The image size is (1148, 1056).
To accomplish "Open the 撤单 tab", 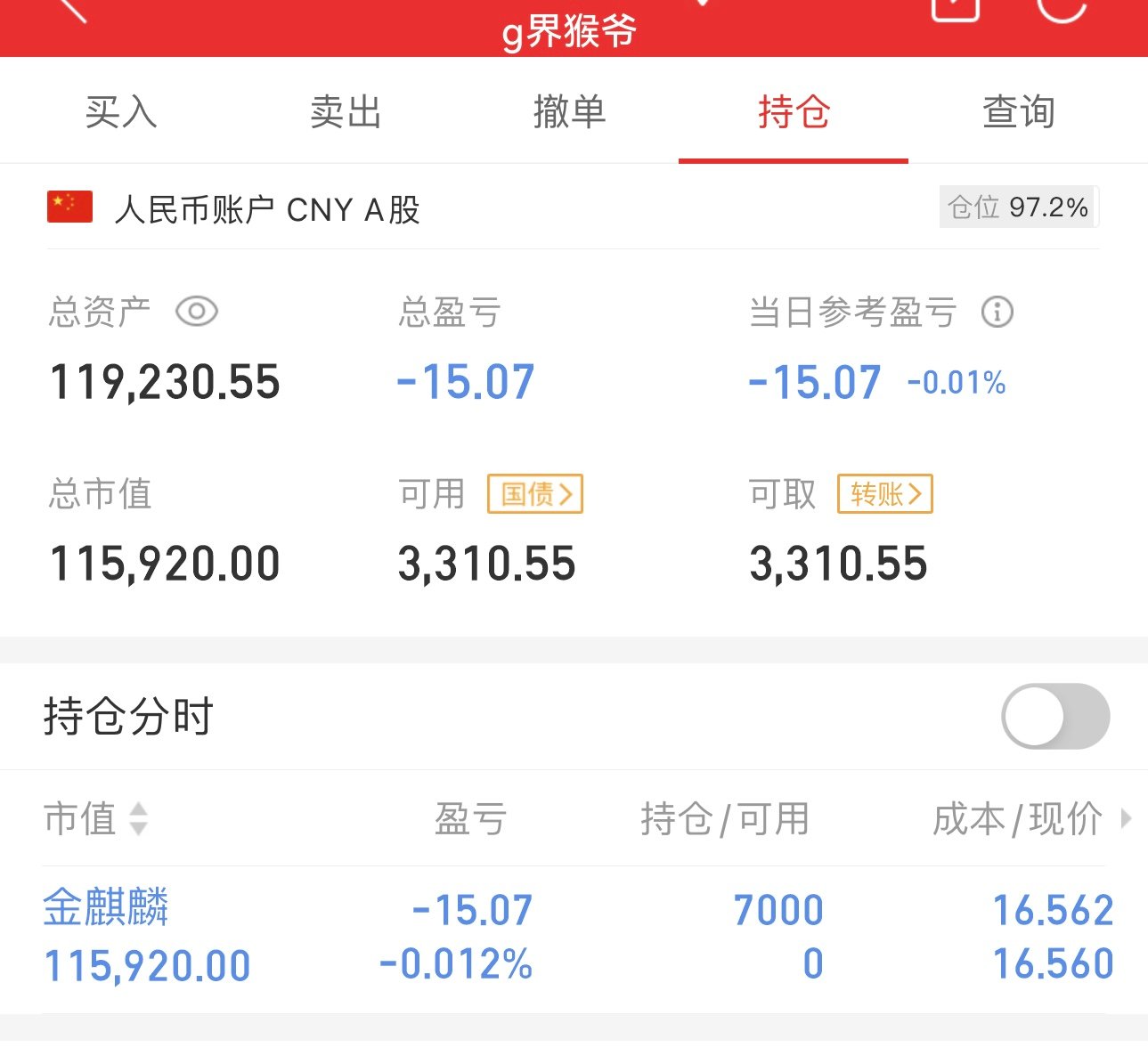I will coord(570,112).
